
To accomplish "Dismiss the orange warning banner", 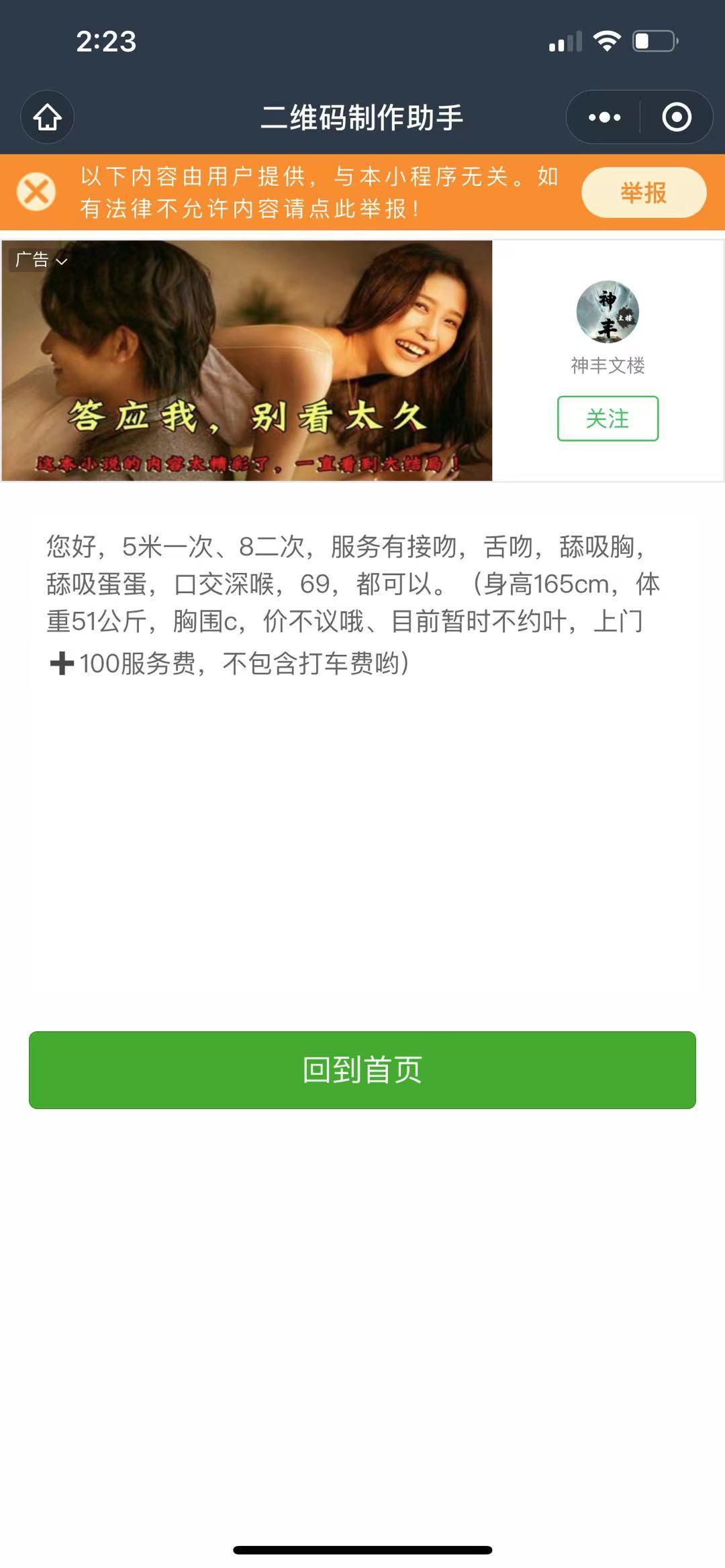I will (x=36, y=192).
